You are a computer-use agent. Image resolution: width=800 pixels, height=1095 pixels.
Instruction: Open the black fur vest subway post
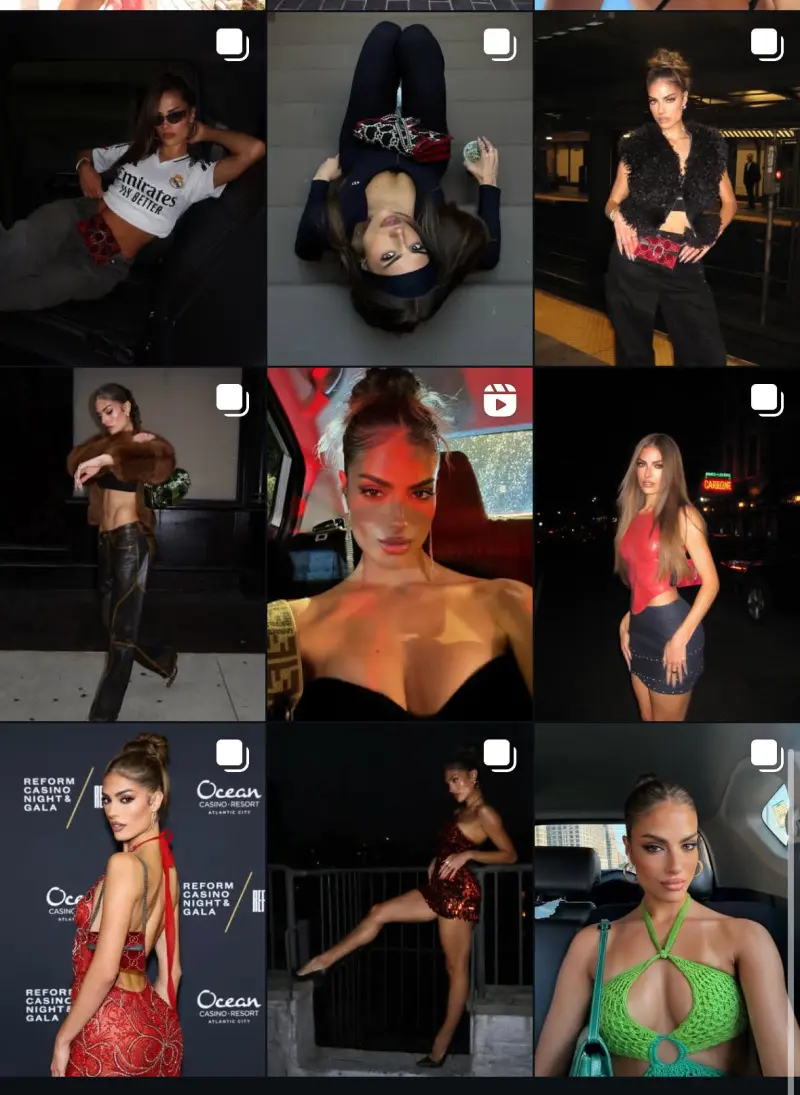point(667,188)
